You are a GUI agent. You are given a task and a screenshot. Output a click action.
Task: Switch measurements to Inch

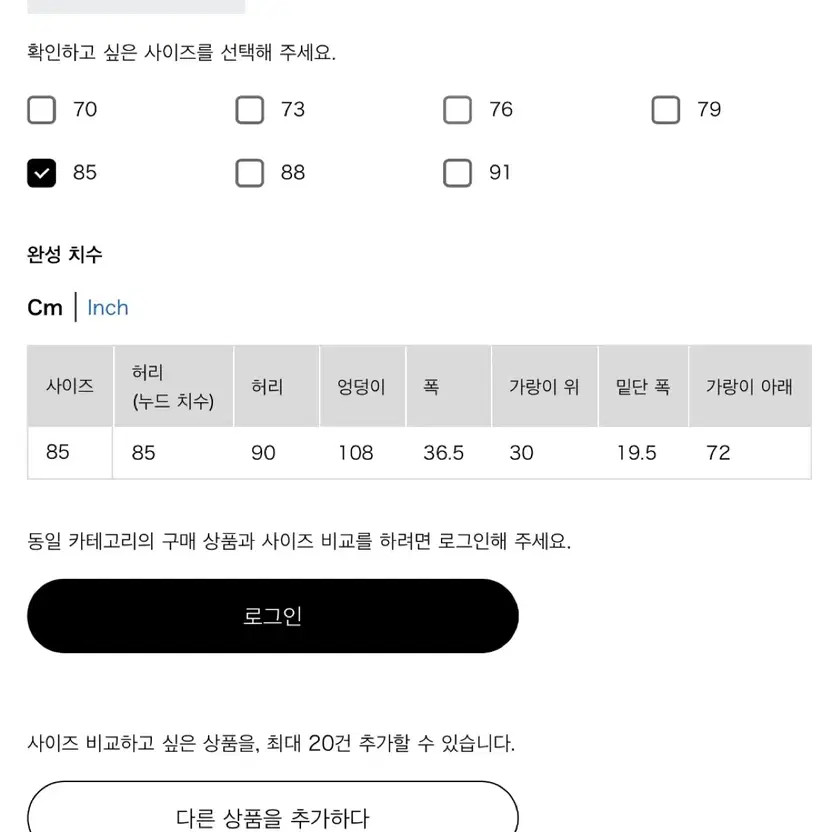(108, 308)
